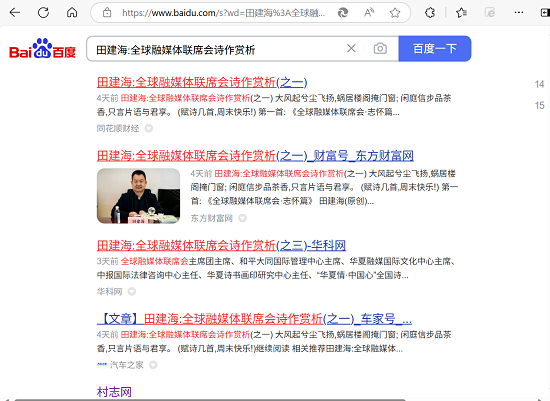The width and height of the screenshot is (550, 401).
Task: Open the 村志网 result link
Action: tap(114, 392)
